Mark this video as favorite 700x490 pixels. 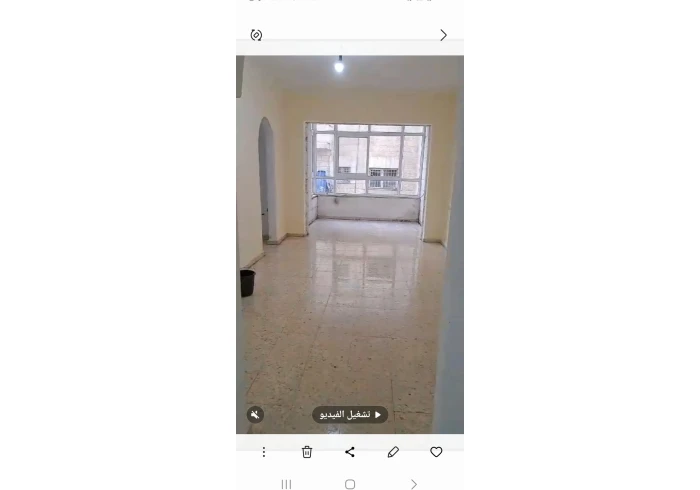pyautogui.click(x=436, y=452)
